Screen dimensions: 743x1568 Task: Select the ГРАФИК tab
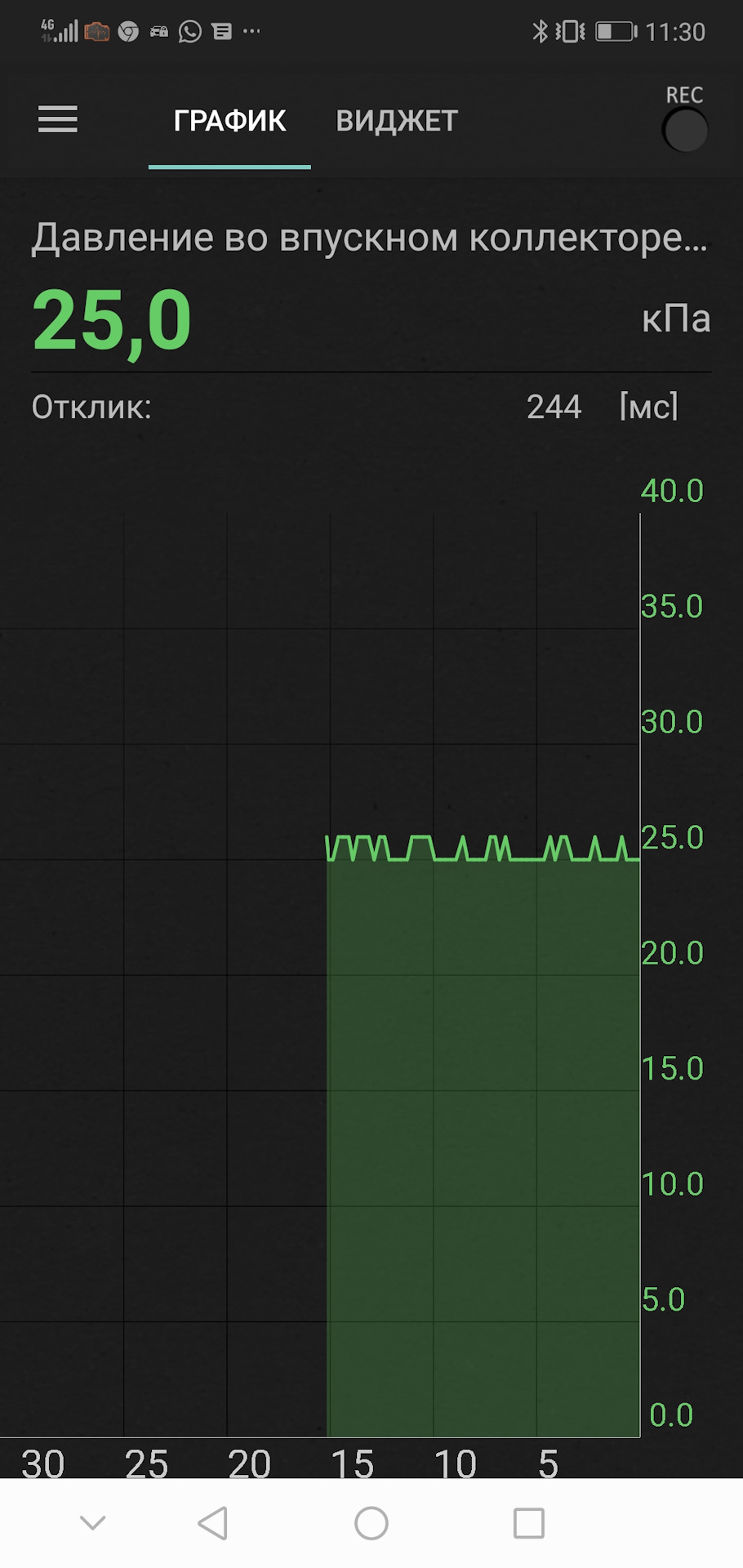pyautogui.click(x=229, y=121)
